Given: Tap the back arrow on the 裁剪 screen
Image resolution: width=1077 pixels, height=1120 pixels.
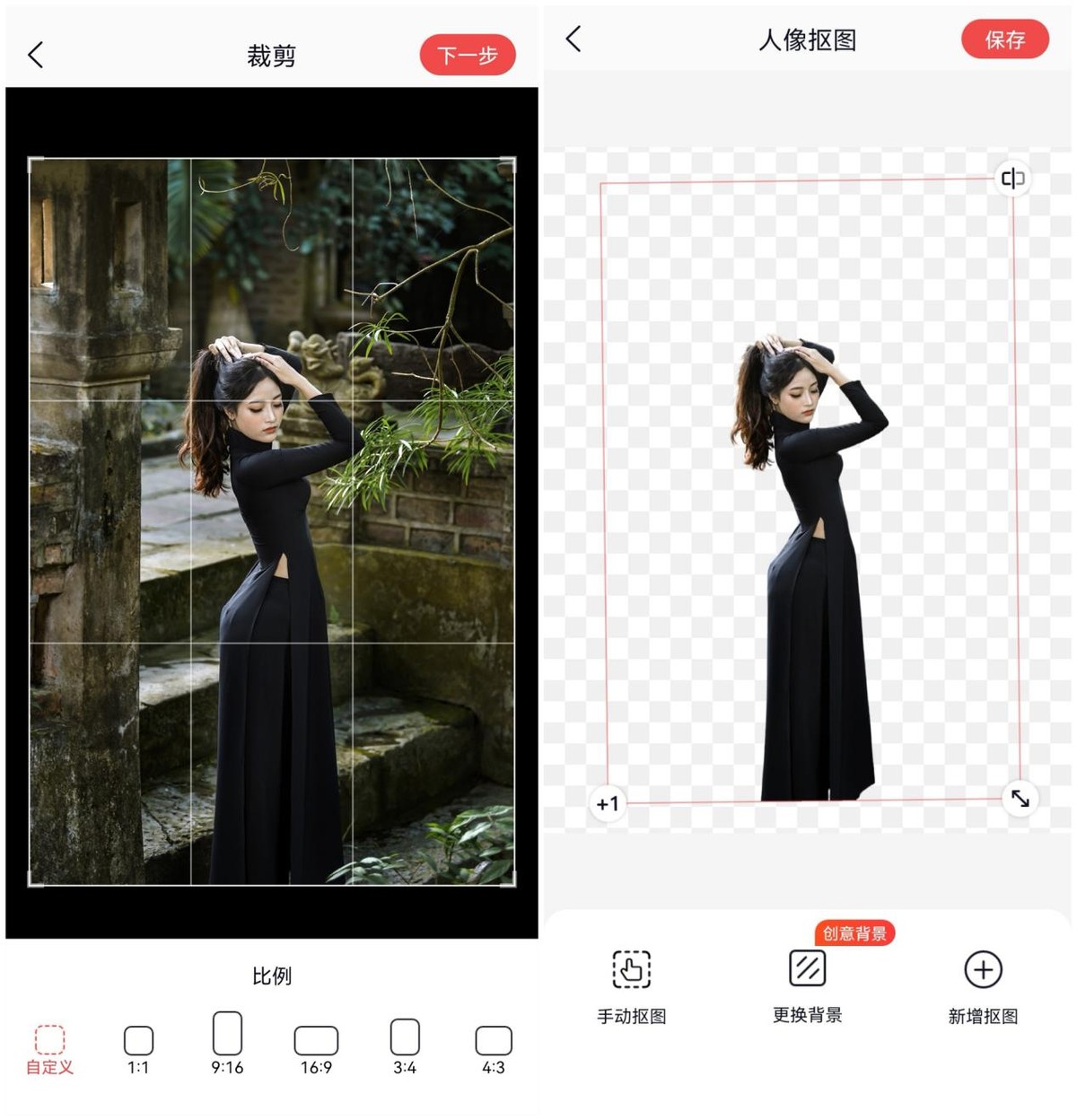Looking at the screenshot, I should coord(36,55).
